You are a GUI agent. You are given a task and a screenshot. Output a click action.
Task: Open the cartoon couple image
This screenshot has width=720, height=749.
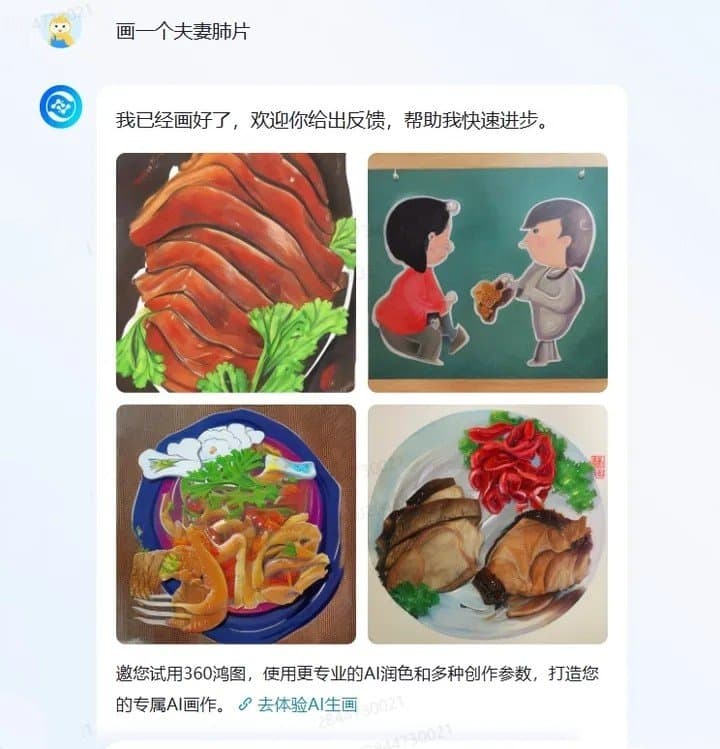pos(487,272)
